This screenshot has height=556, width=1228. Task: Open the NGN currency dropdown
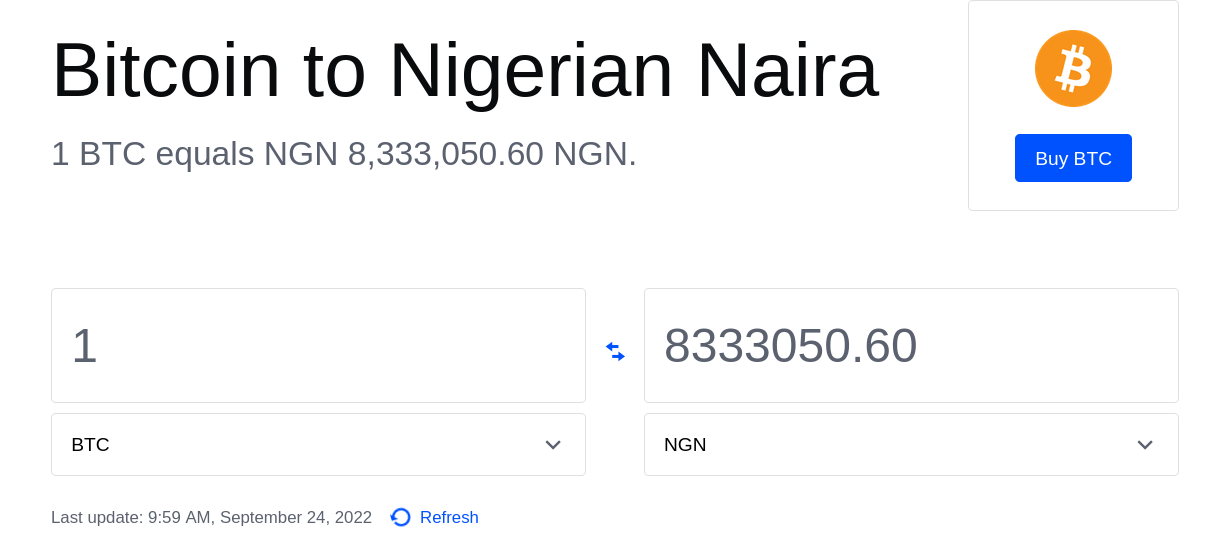(x=910, y=445)
